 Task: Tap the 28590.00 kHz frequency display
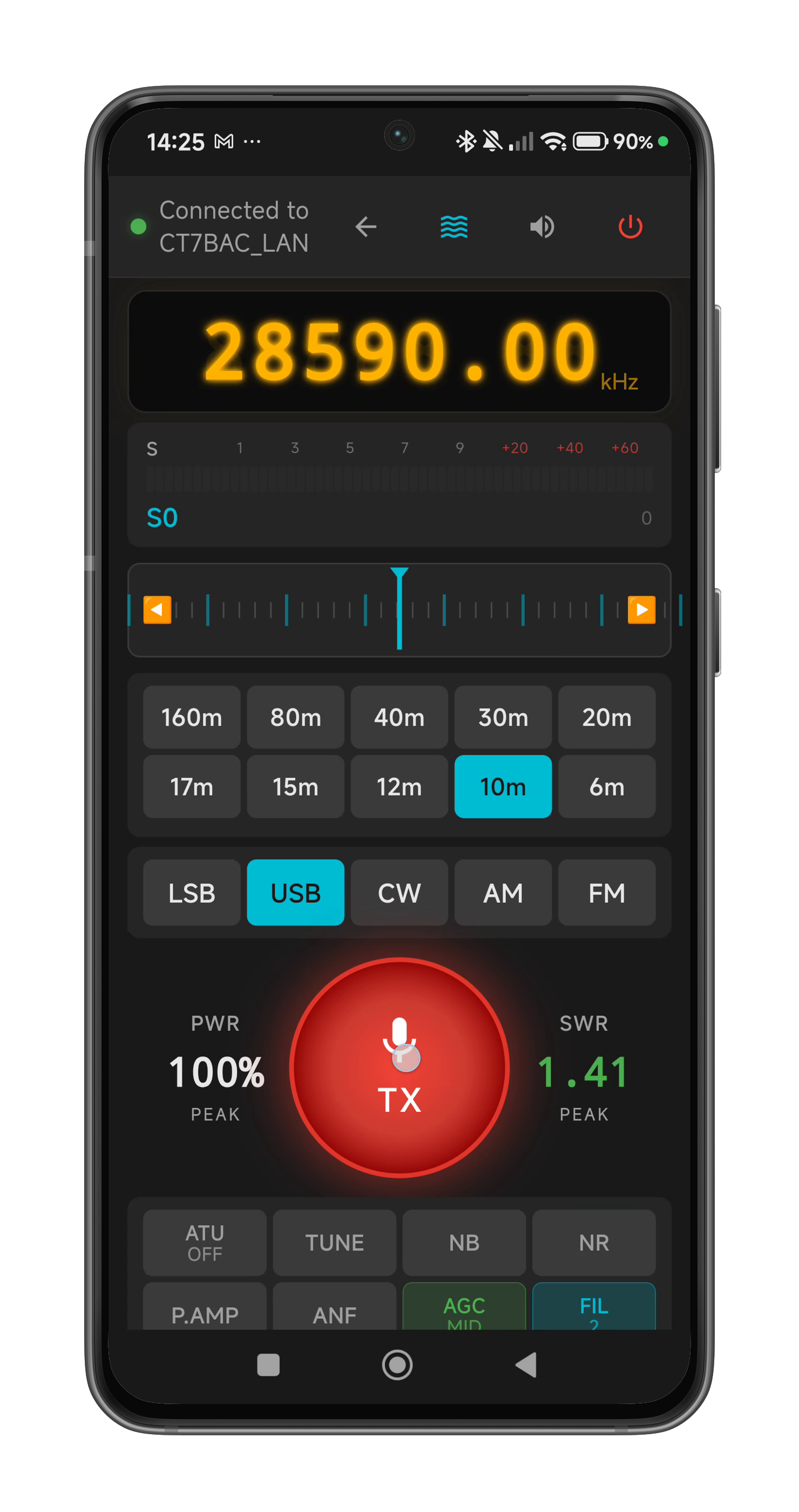399,350
